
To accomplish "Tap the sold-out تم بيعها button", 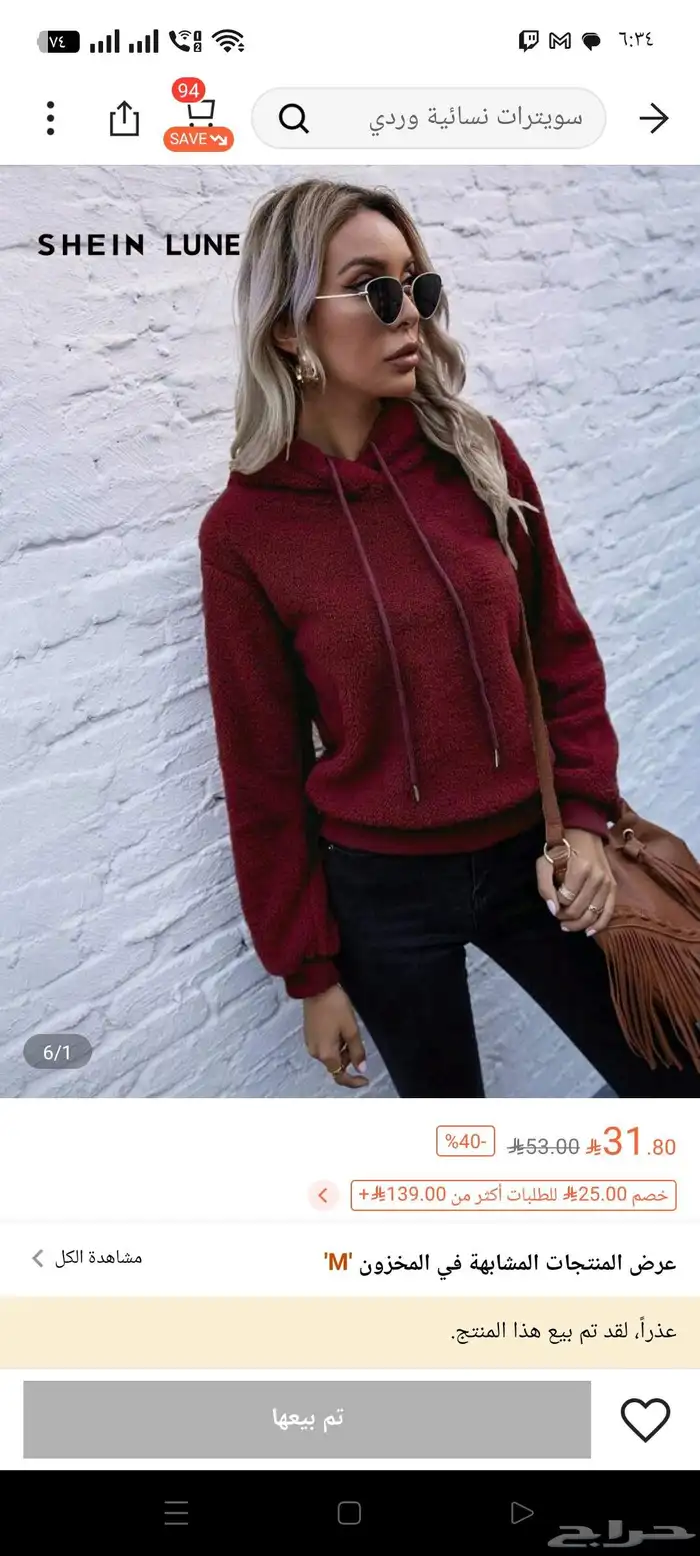I will (307, 1419).
